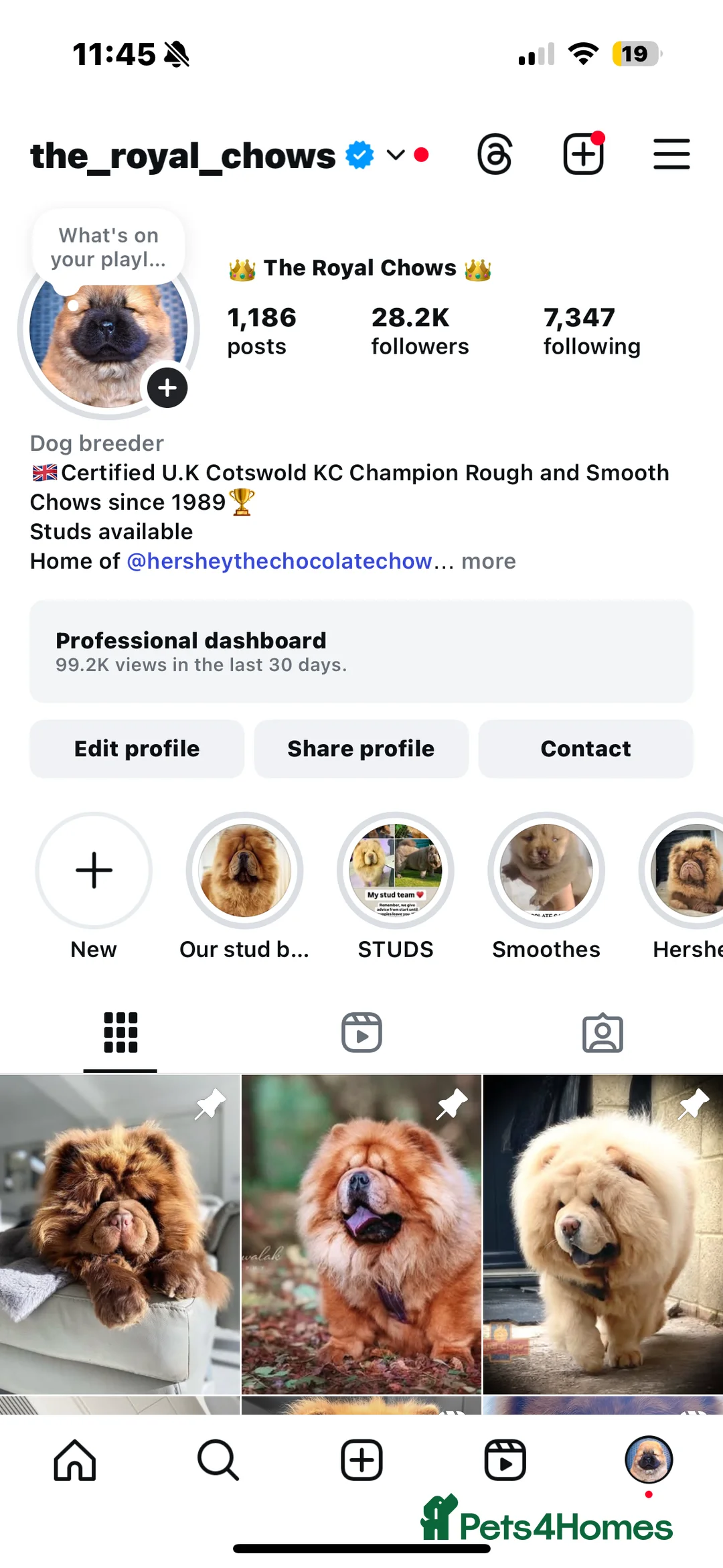Open the hamburger menu icon

(672, 154)
